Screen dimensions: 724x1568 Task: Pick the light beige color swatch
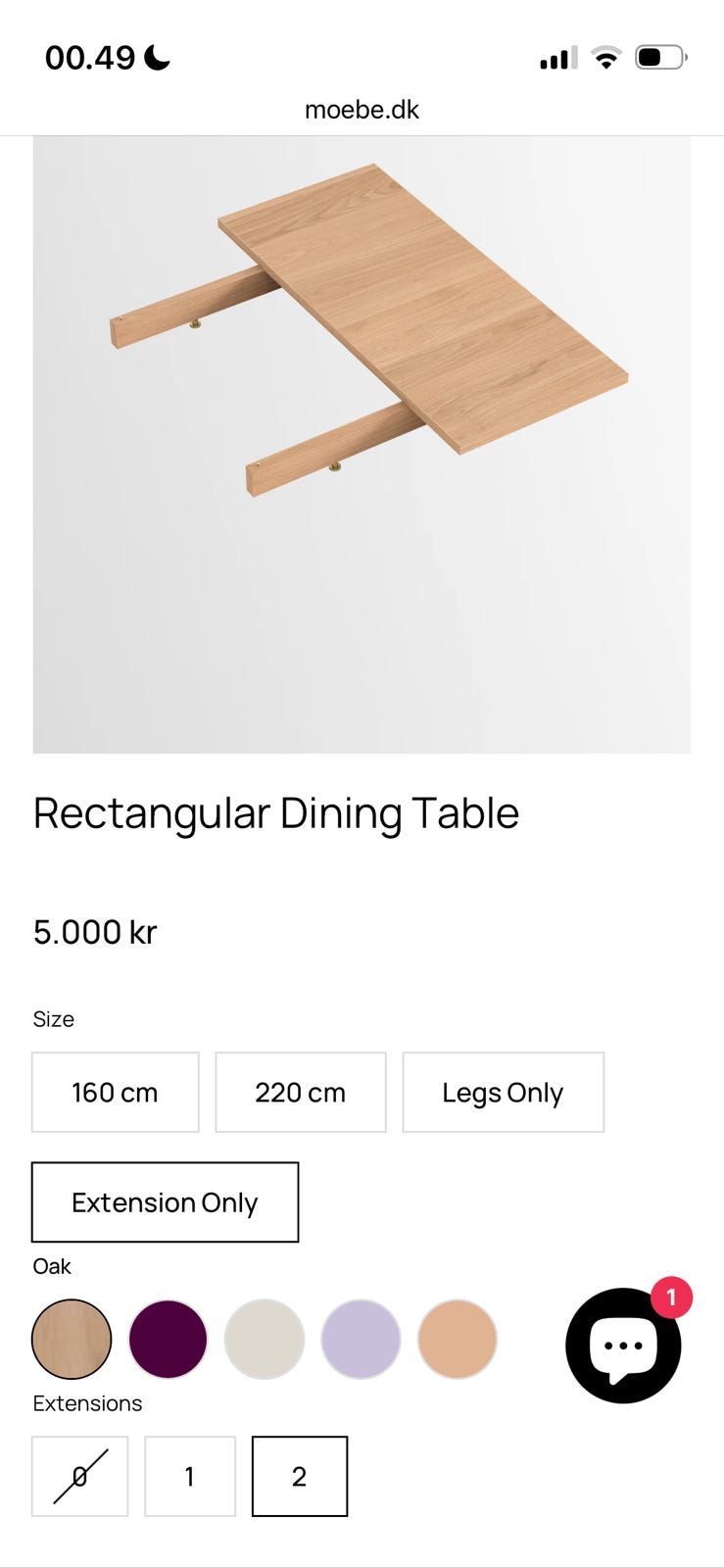(x=265, y=1339)
